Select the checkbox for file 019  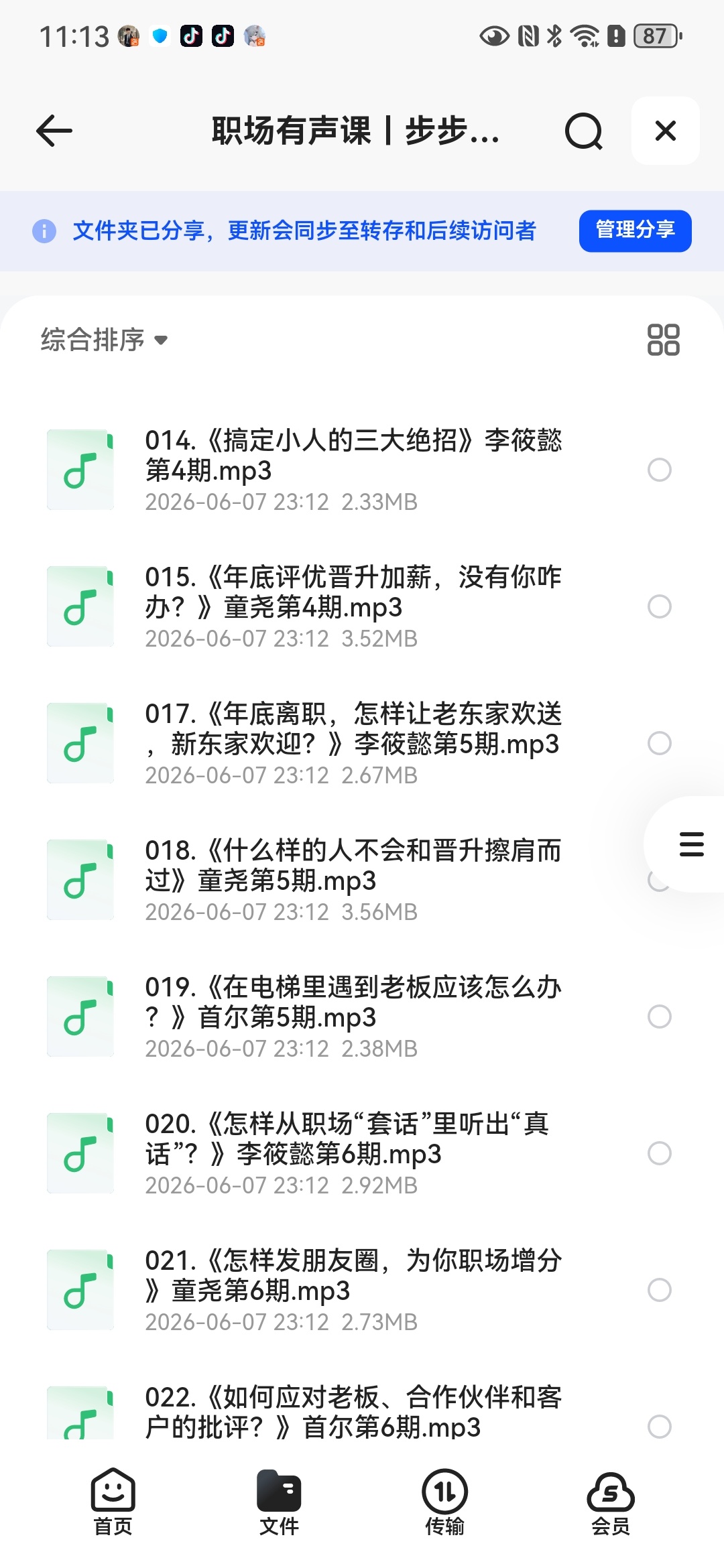660,1017
